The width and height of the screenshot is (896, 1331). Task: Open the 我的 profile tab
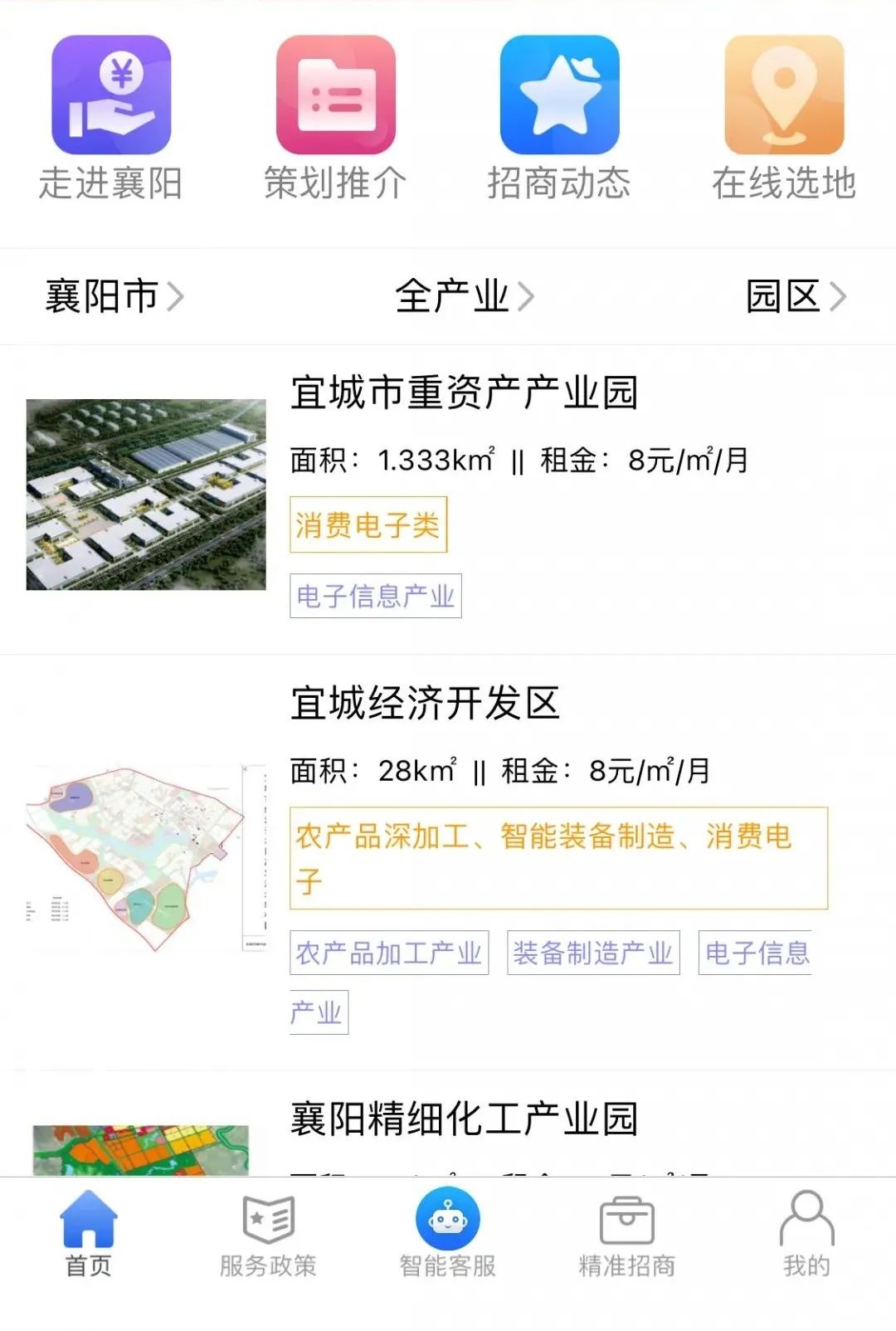click(x=806, y=1232)
